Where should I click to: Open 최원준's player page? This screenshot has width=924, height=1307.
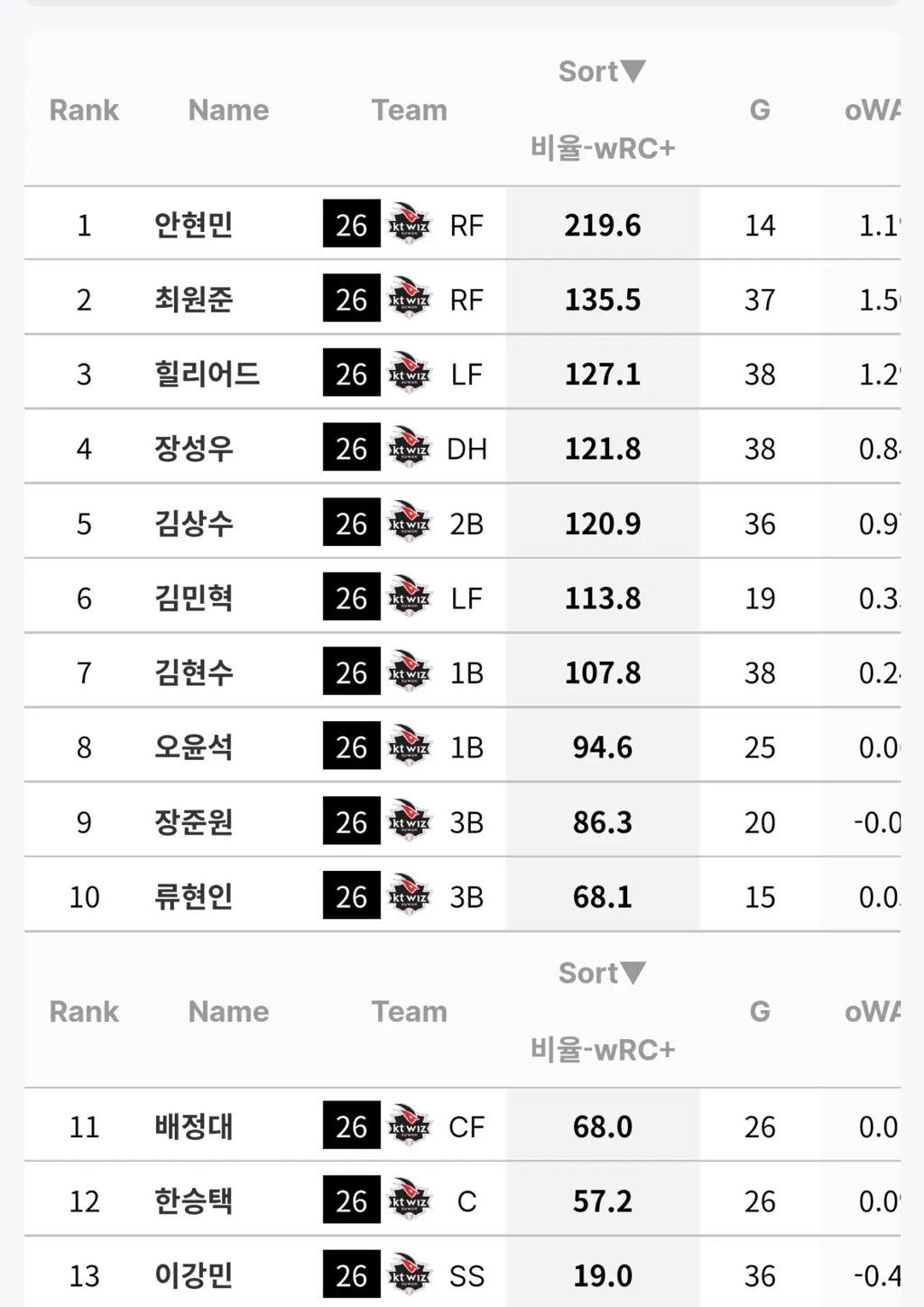pos(193,299)
